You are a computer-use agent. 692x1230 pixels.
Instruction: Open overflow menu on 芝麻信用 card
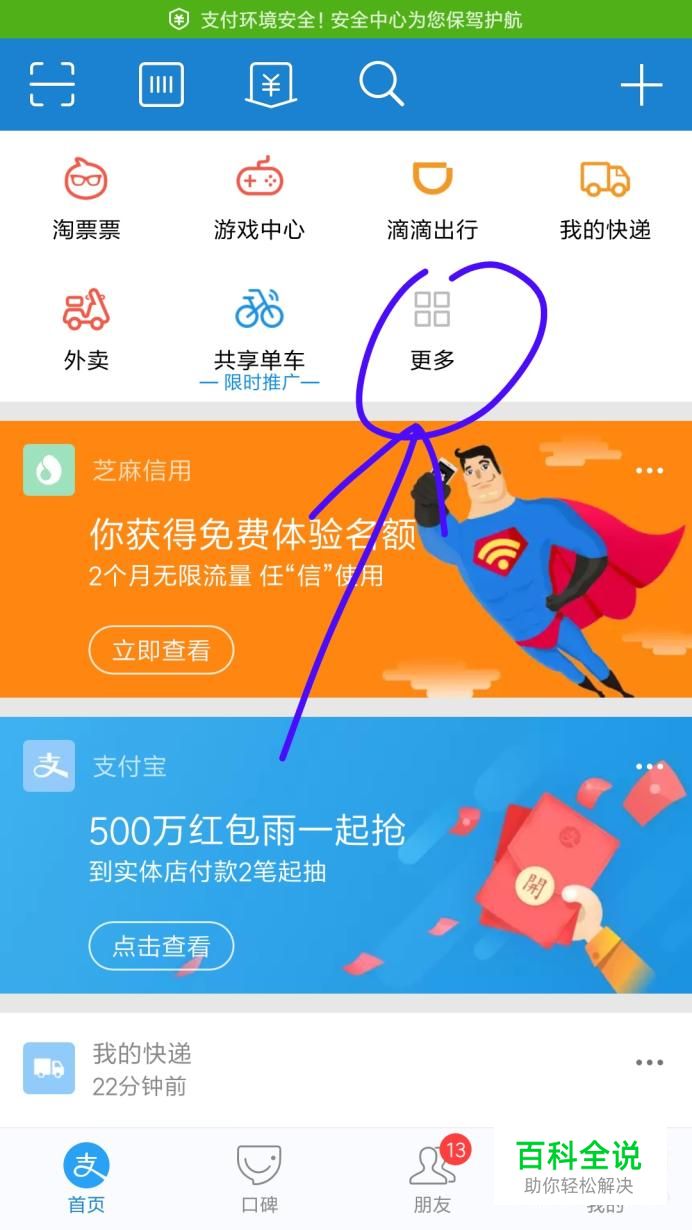(x=649, y=471)
